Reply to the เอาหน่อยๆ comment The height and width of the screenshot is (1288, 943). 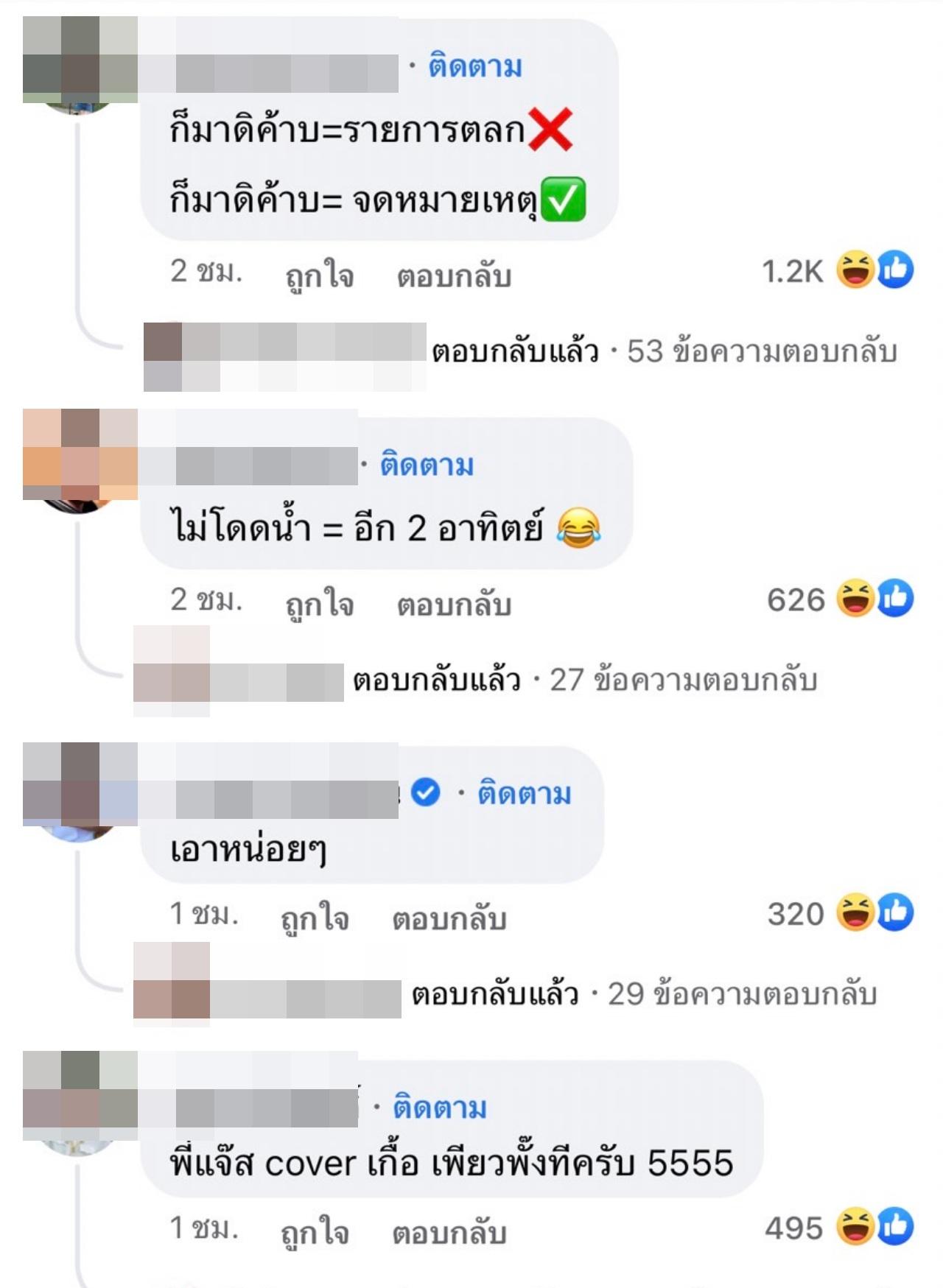[x=449, y=918]
